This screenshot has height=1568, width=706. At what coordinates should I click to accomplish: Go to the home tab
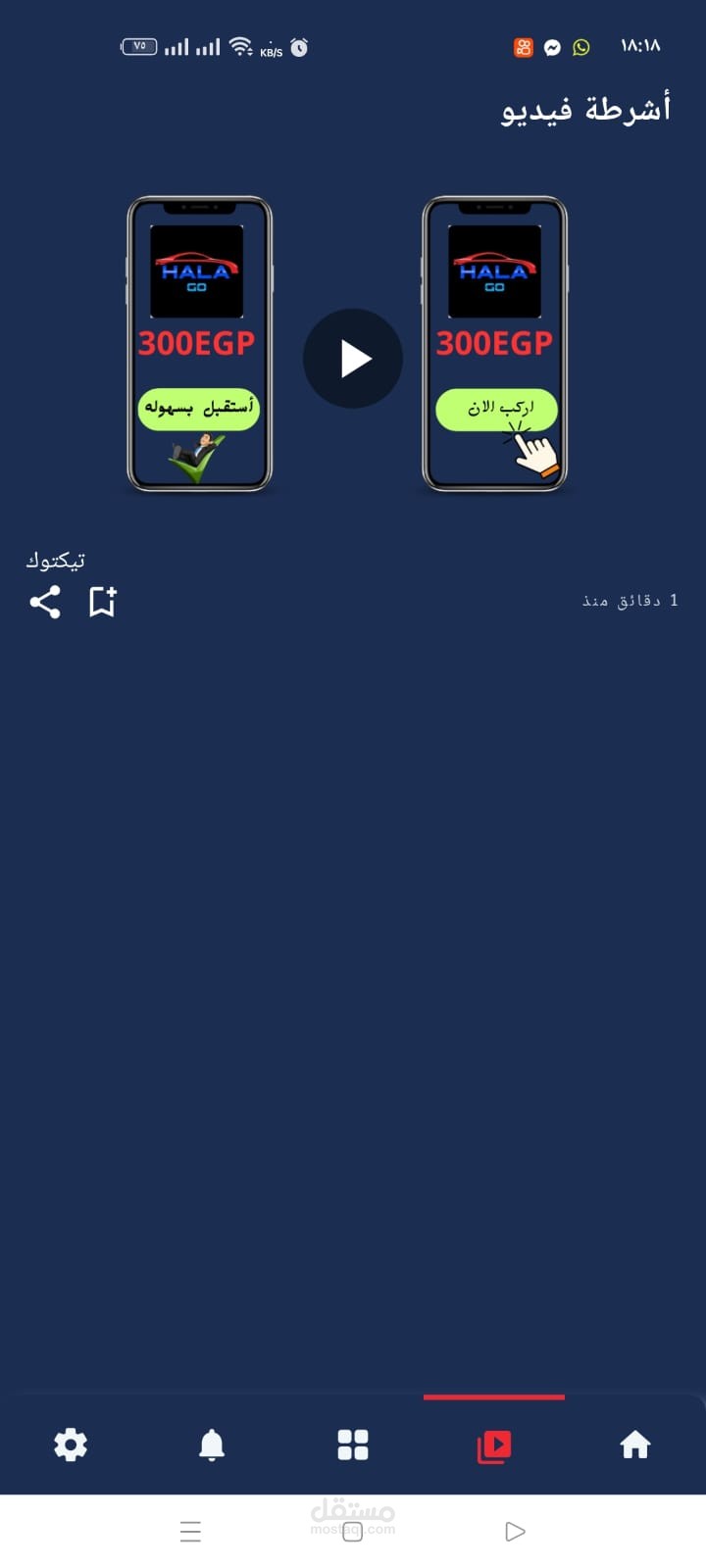[x=635, y=1445]
